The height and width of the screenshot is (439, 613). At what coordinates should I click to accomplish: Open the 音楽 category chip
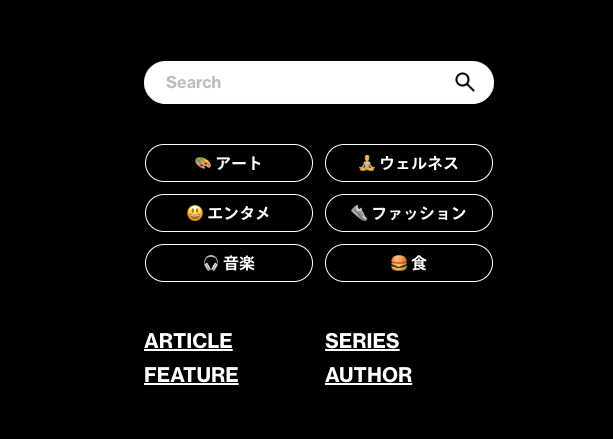[229, 263]
